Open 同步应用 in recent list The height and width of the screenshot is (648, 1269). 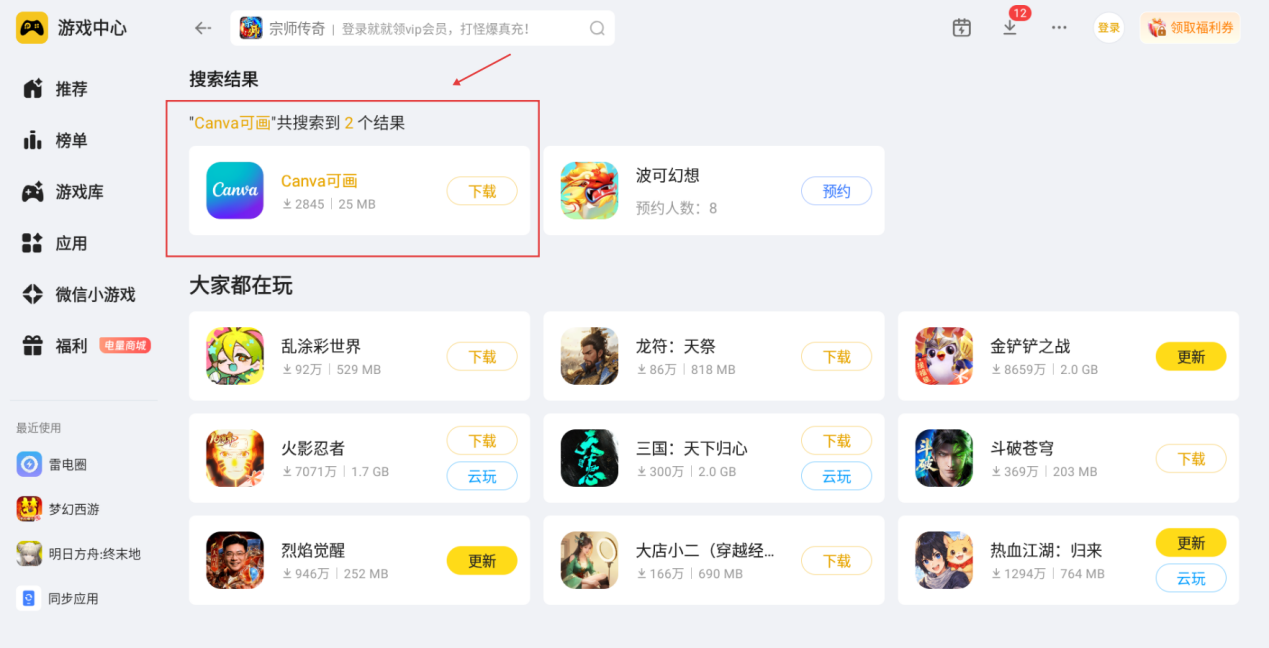click(73, 599)
